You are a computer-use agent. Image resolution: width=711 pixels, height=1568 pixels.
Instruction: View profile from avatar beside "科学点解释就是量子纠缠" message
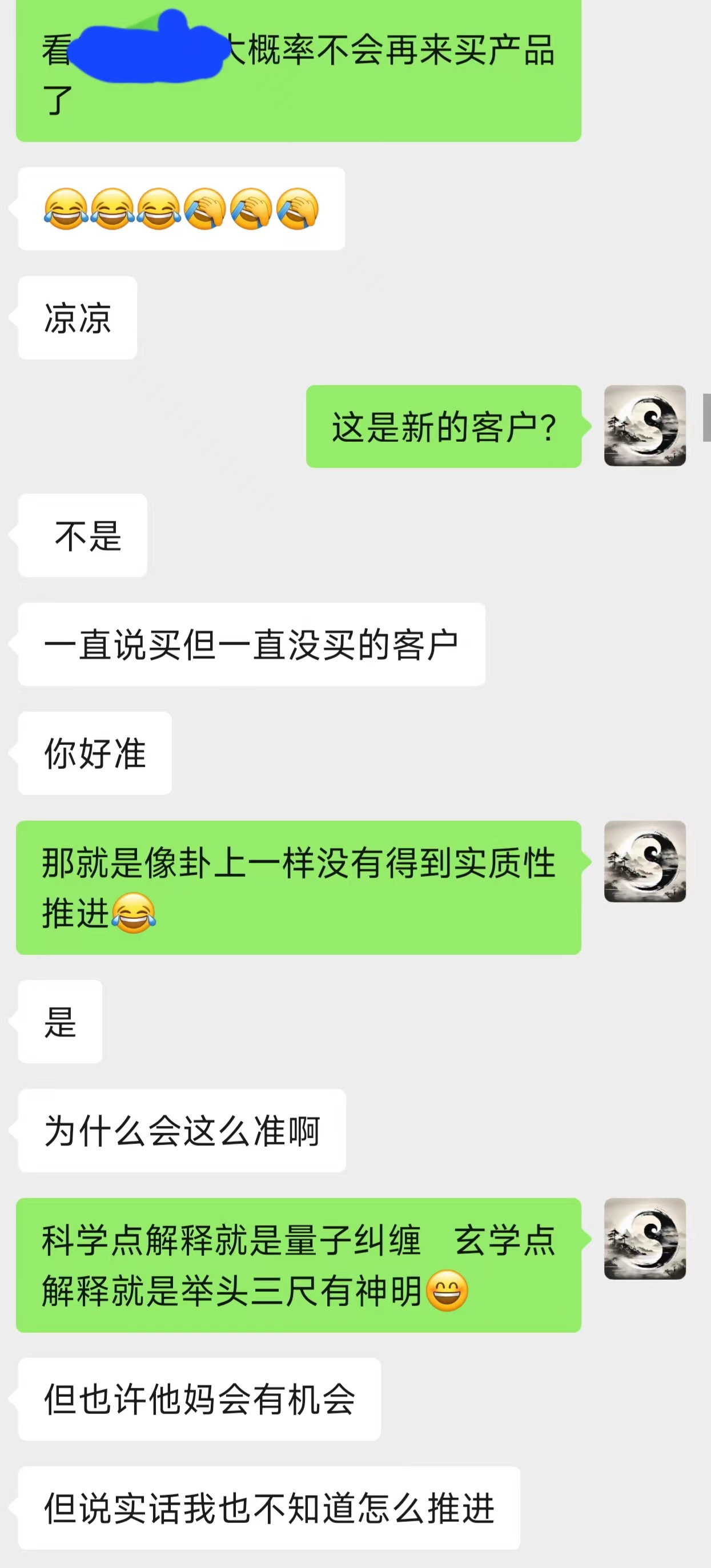click(x=645, y=1239)
